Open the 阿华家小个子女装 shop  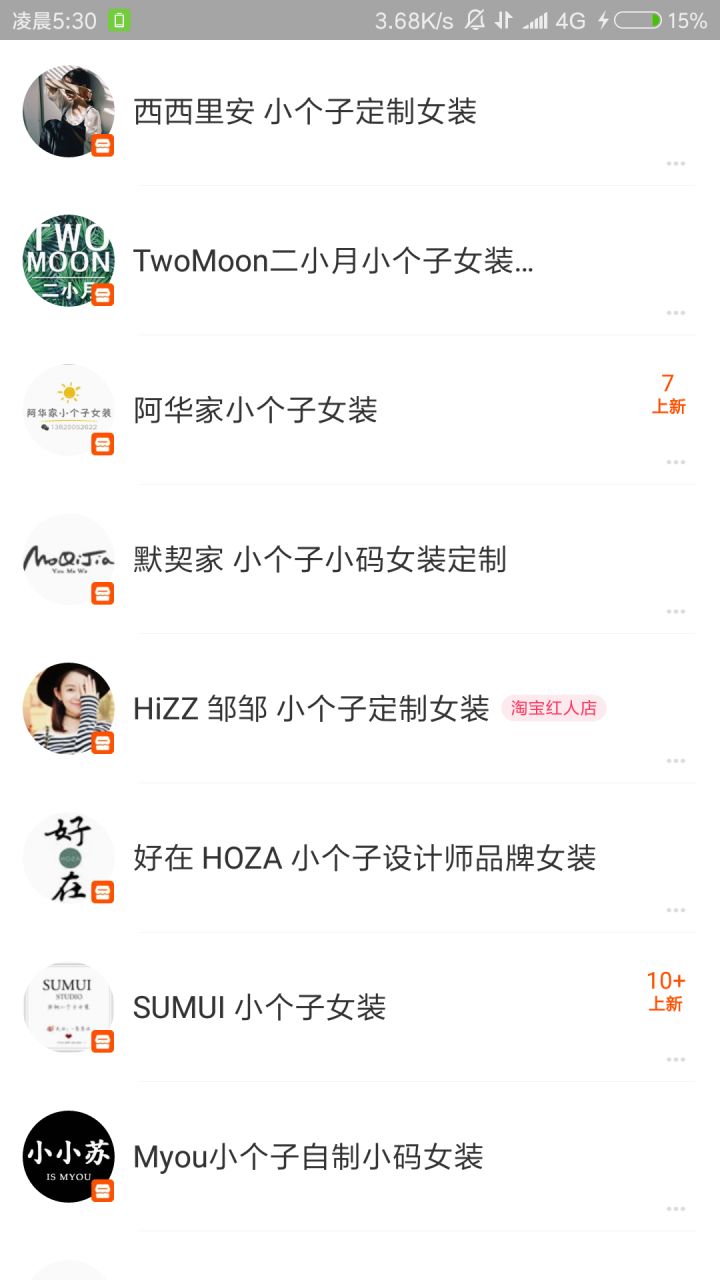(x=256, y=410)
